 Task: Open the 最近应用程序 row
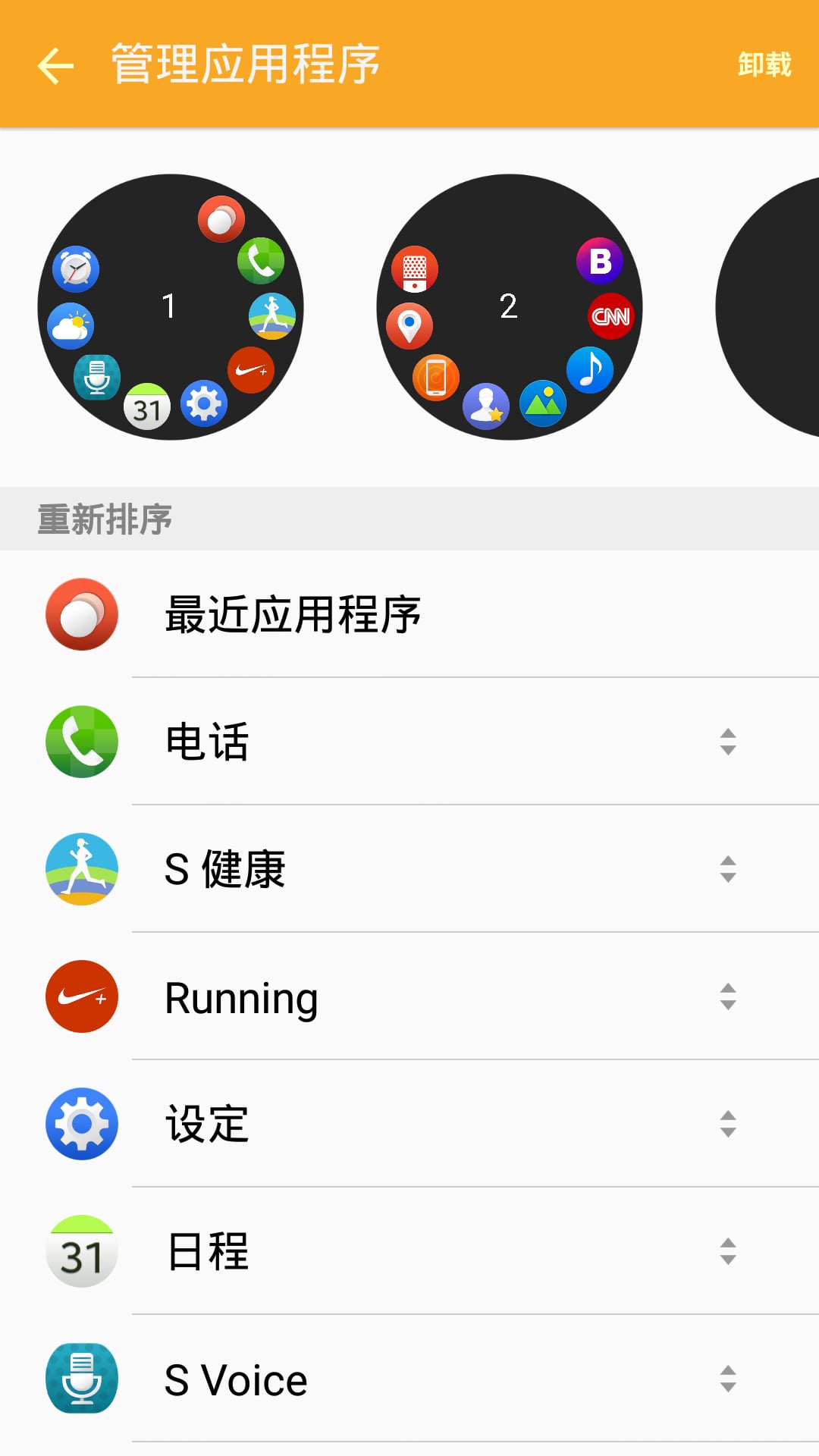[x=409, y=614]
